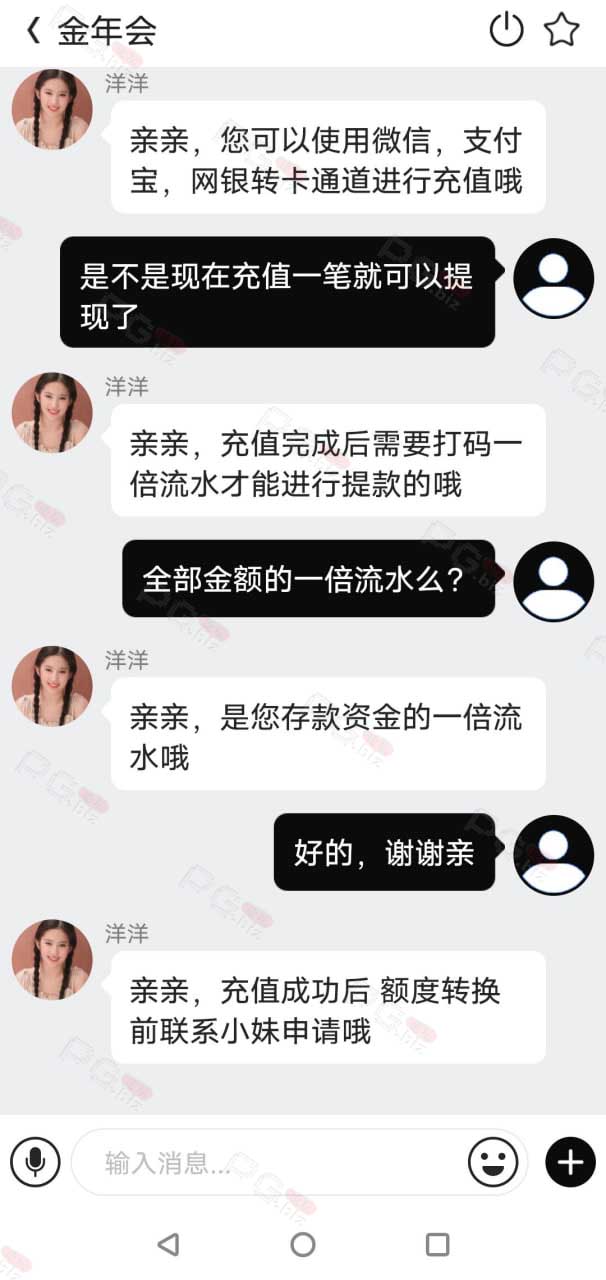Favorite this chat with the star icon

(x=562, y=30)
